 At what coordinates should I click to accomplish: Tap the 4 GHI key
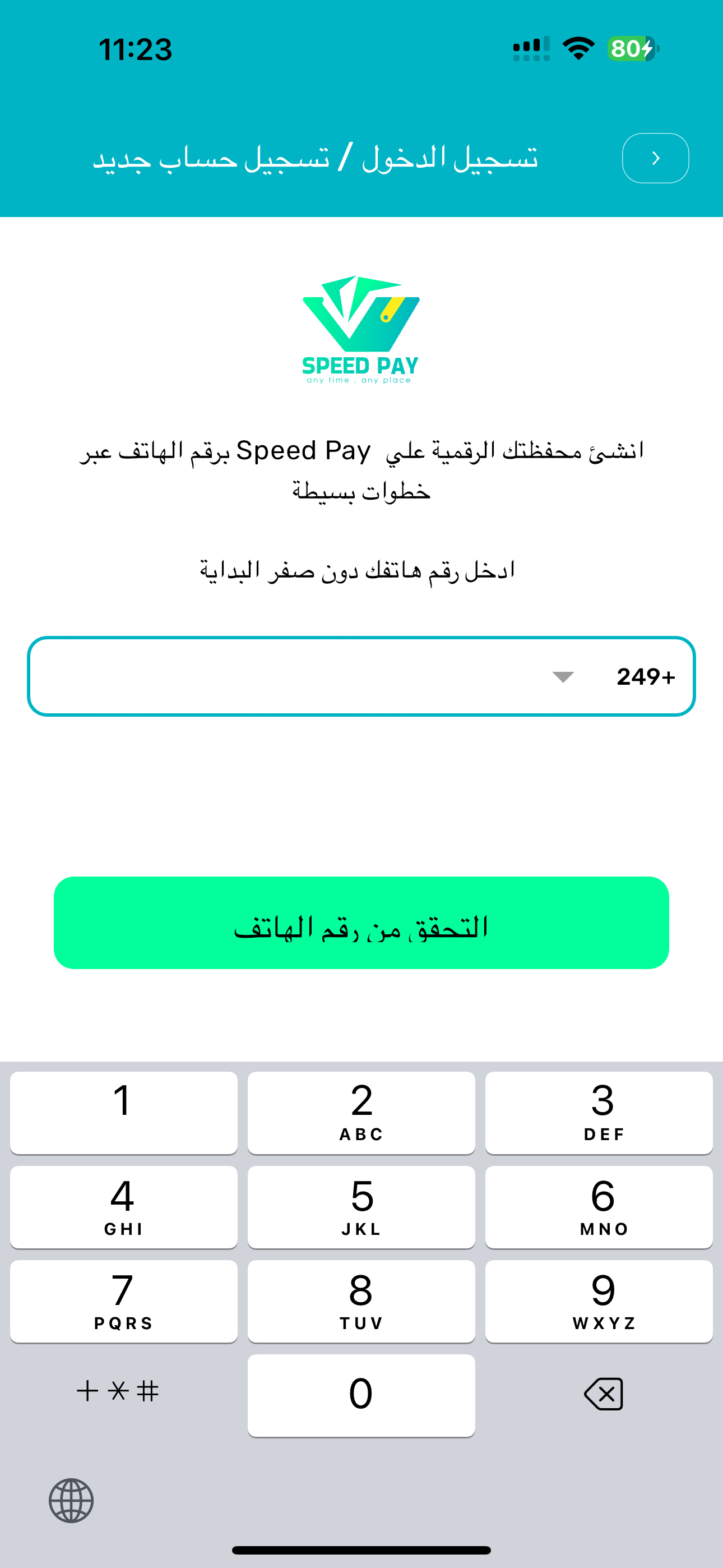123,1206
